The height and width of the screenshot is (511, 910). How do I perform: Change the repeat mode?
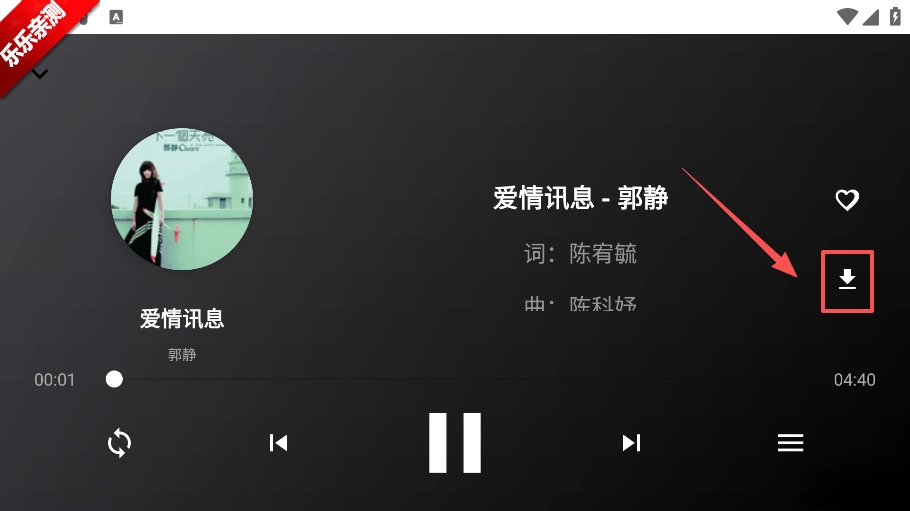click(x=120, y=443)
